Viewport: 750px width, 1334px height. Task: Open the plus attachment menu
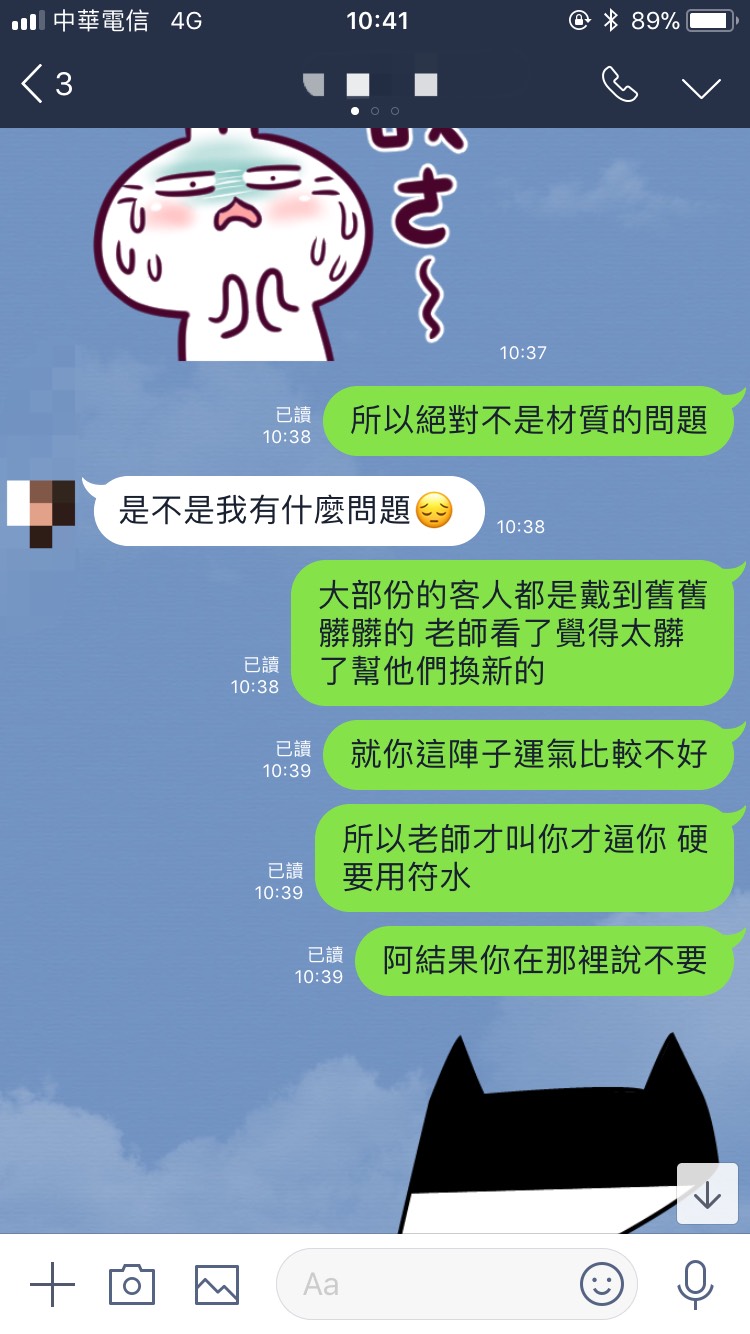[52, 1284]
